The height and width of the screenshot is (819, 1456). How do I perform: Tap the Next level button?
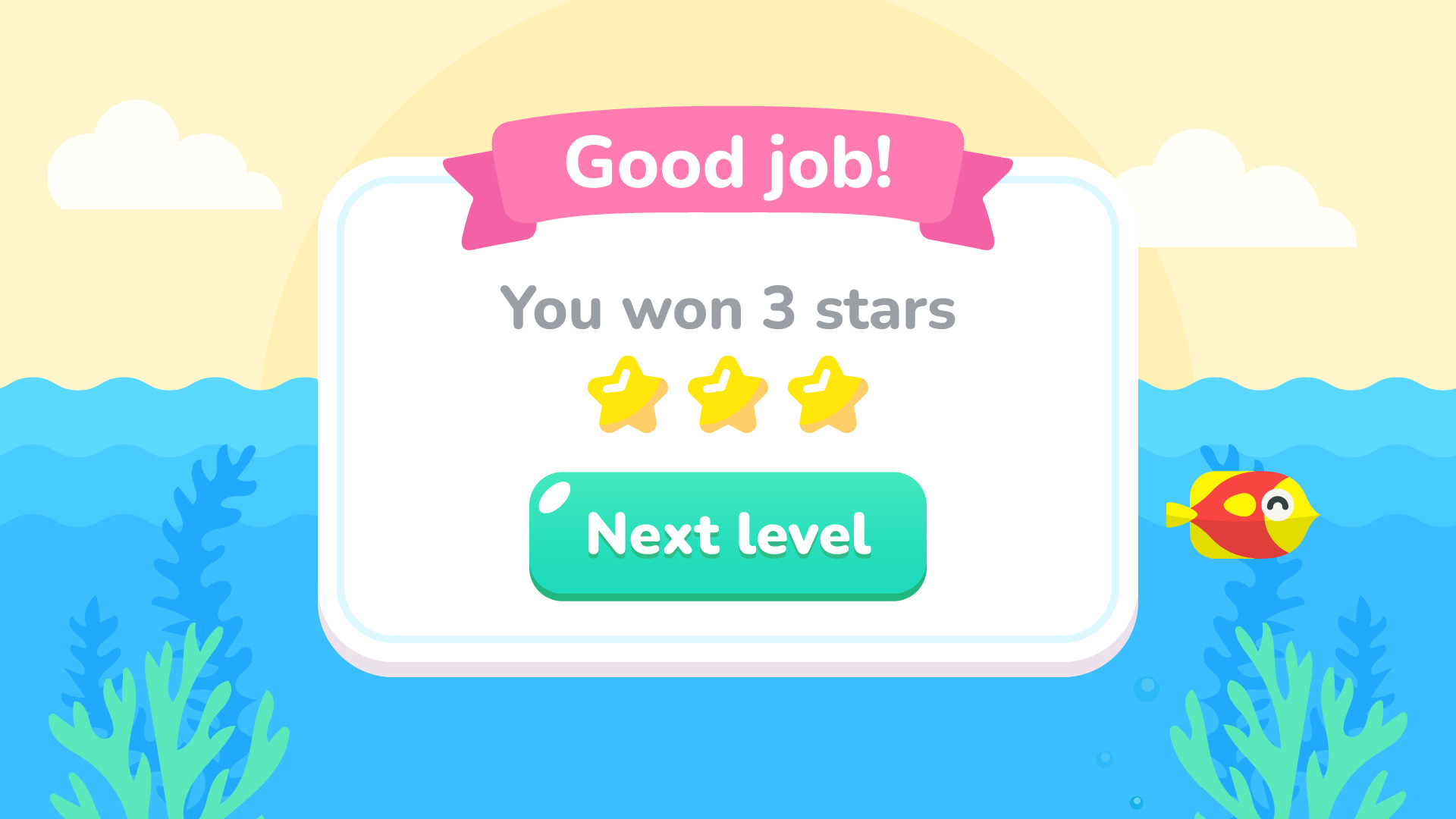click(x=728, y=535)
